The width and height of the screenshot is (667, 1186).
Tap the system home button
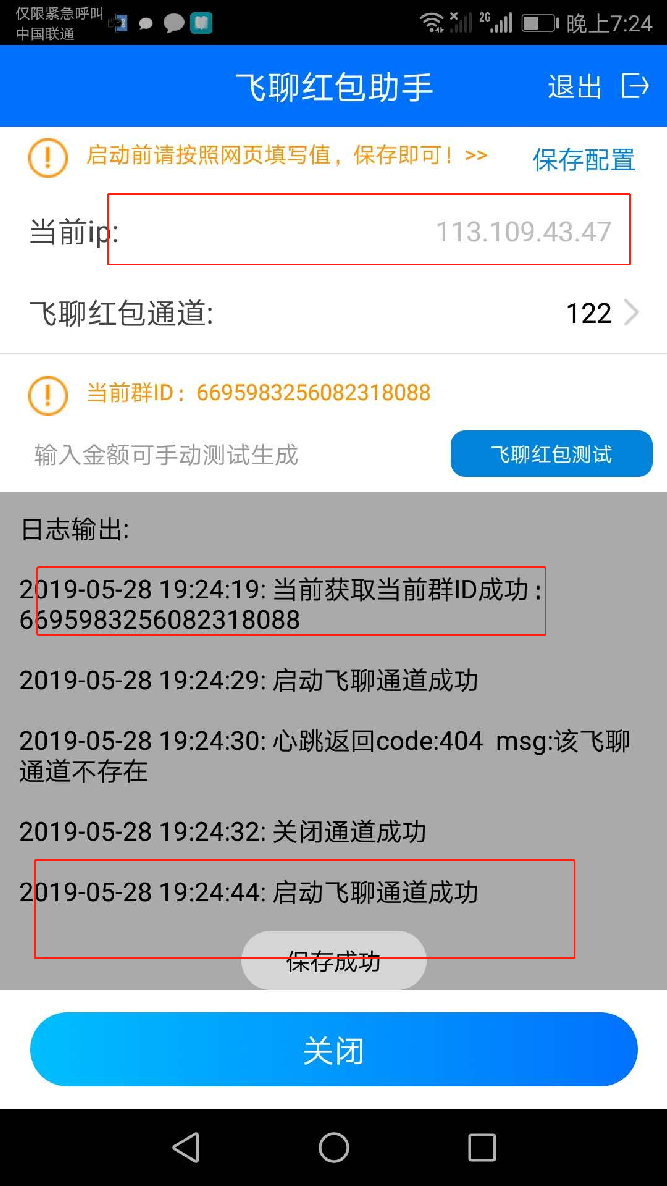[x=334, y=1147]
